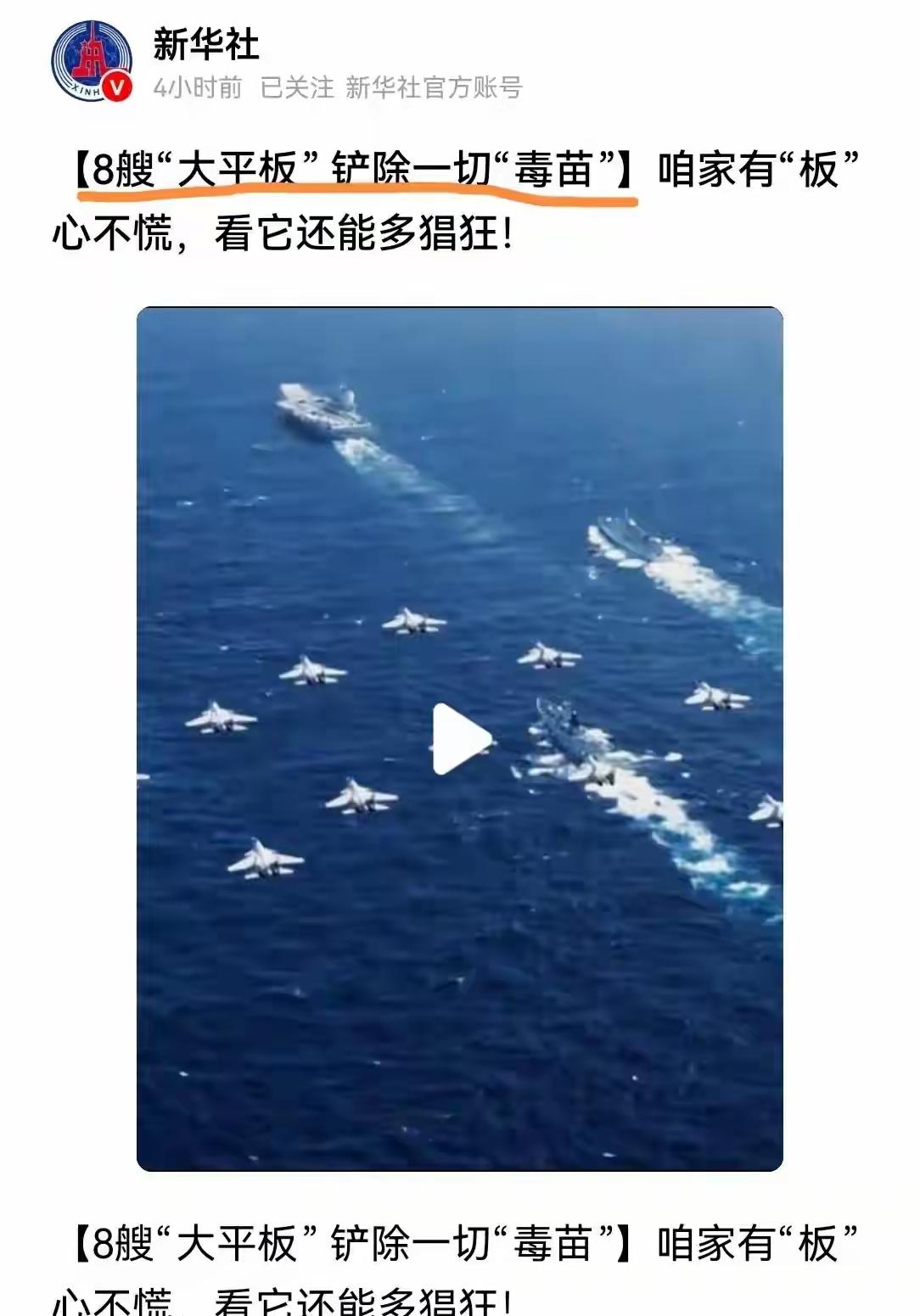Click the red V verification badge on avatar
This screenshot has width=920, height=1316.
click(x=118, y=87)
